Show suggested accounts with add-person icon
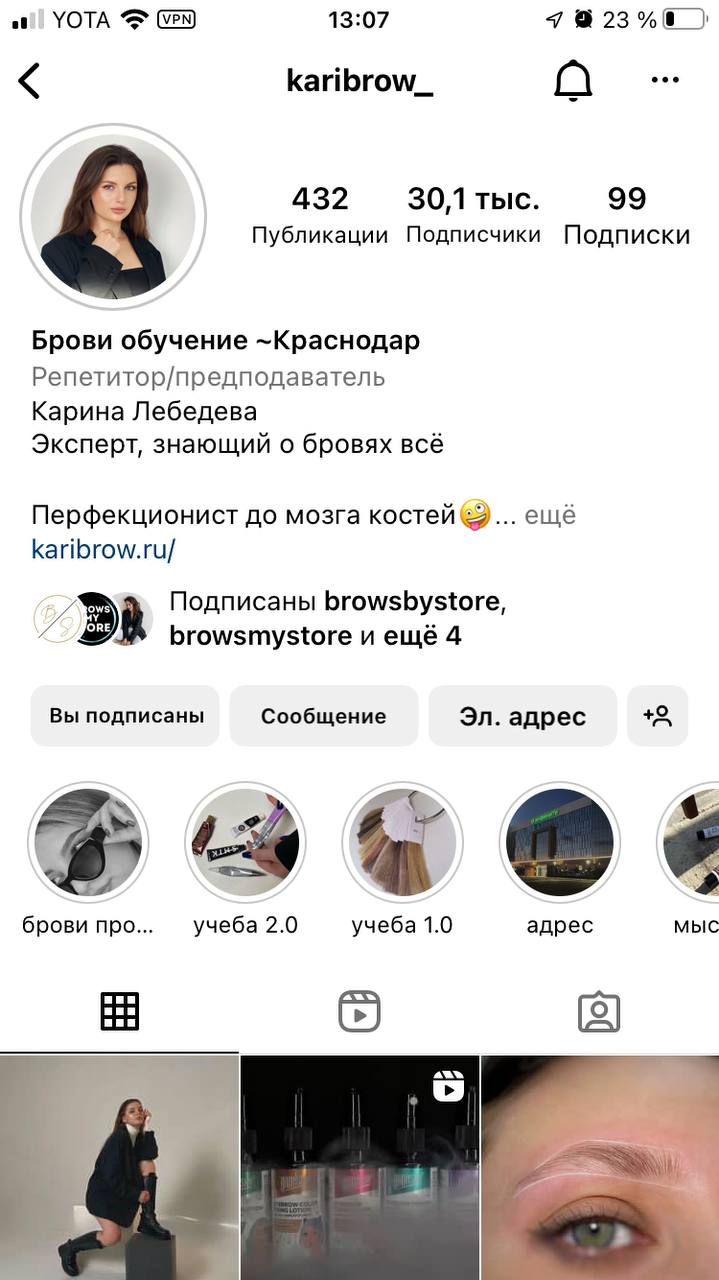Viewport: 719px width, 1280px height. click(x=658, y=716)
